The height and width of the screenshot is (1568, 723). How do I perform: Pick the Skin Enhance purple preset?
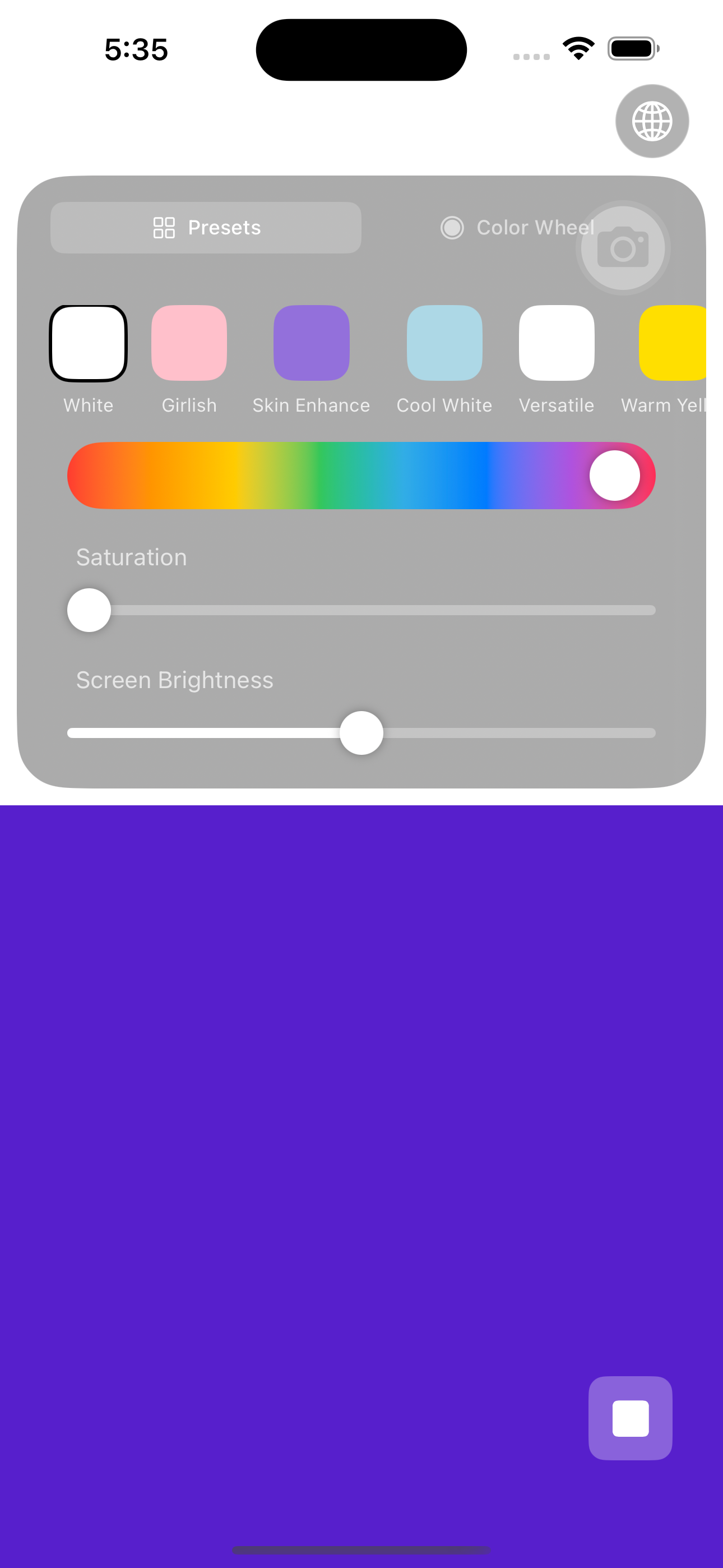coord(311,343)
